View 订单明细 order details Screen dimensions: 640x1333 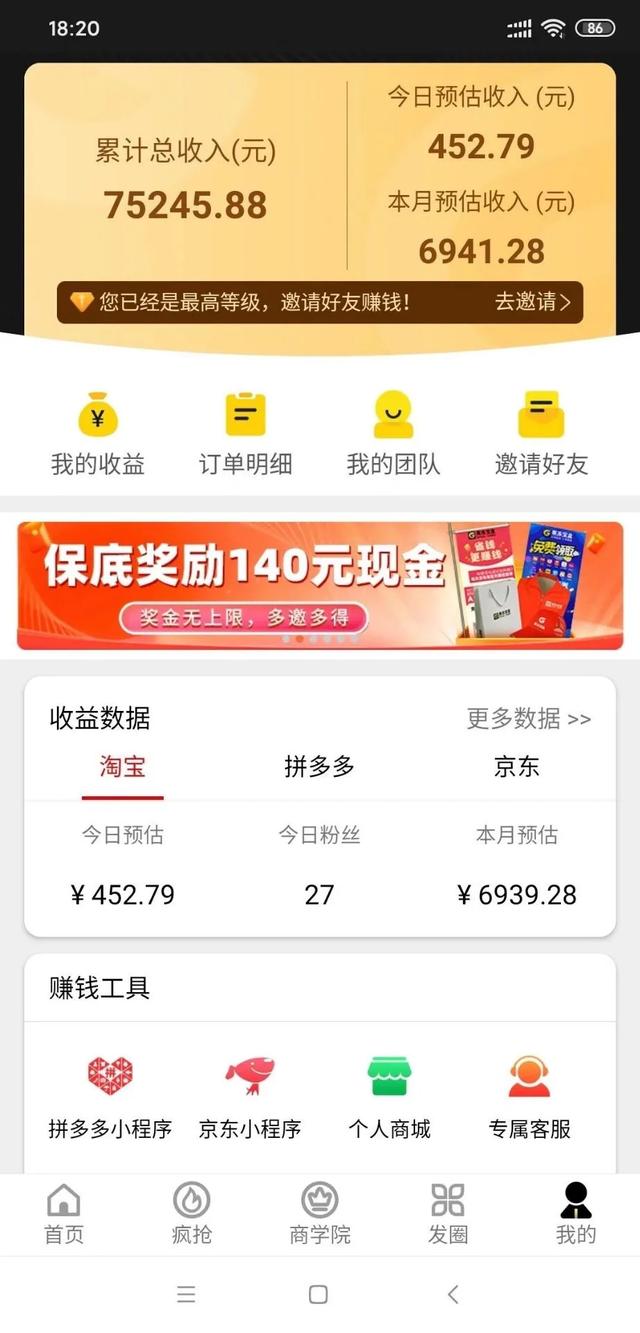[x=245, y=433]
